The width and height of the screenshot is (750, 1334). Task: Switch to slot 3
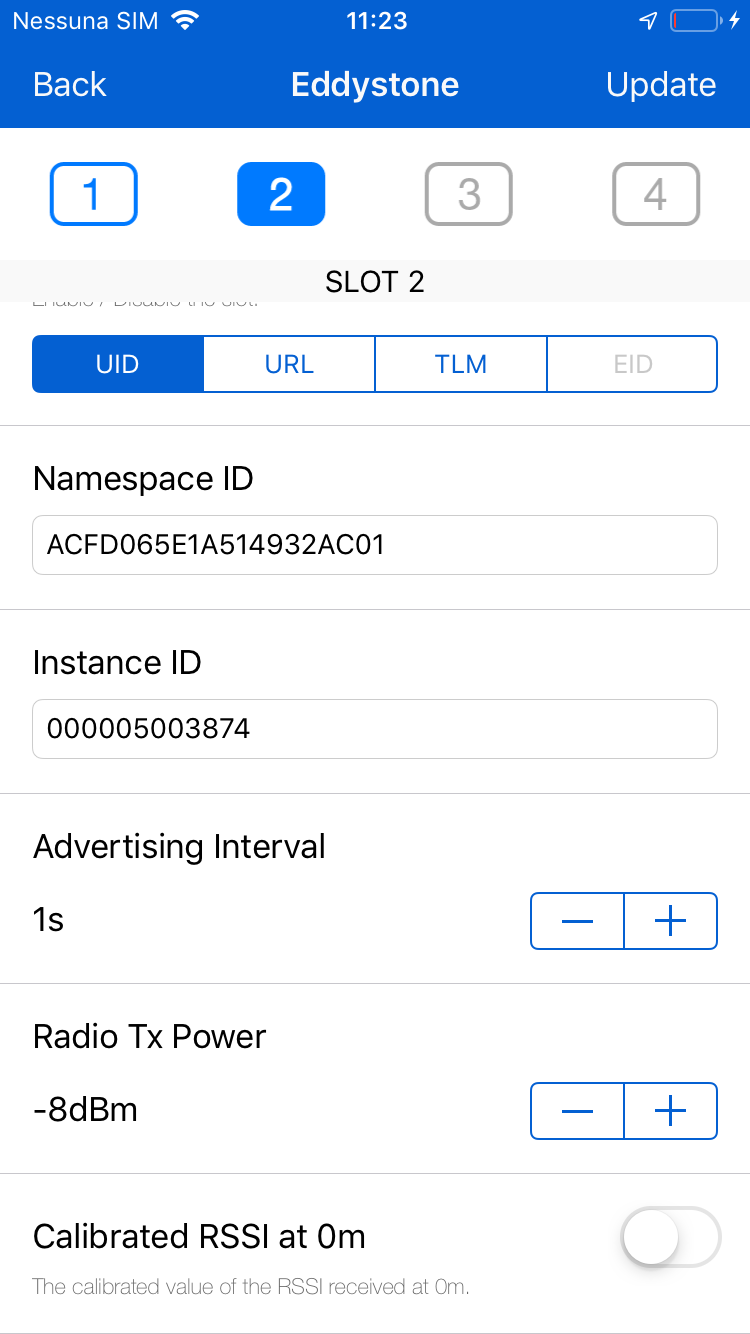[469, 194]
